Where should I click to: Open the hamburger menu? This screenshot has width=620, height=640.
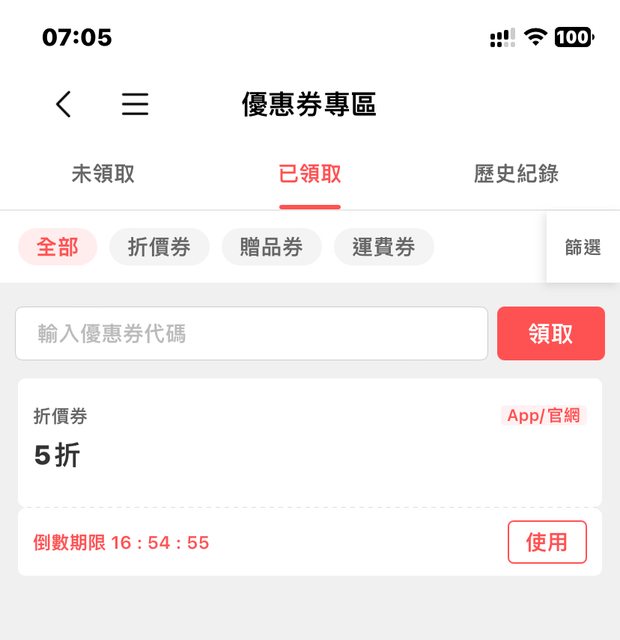135,104
